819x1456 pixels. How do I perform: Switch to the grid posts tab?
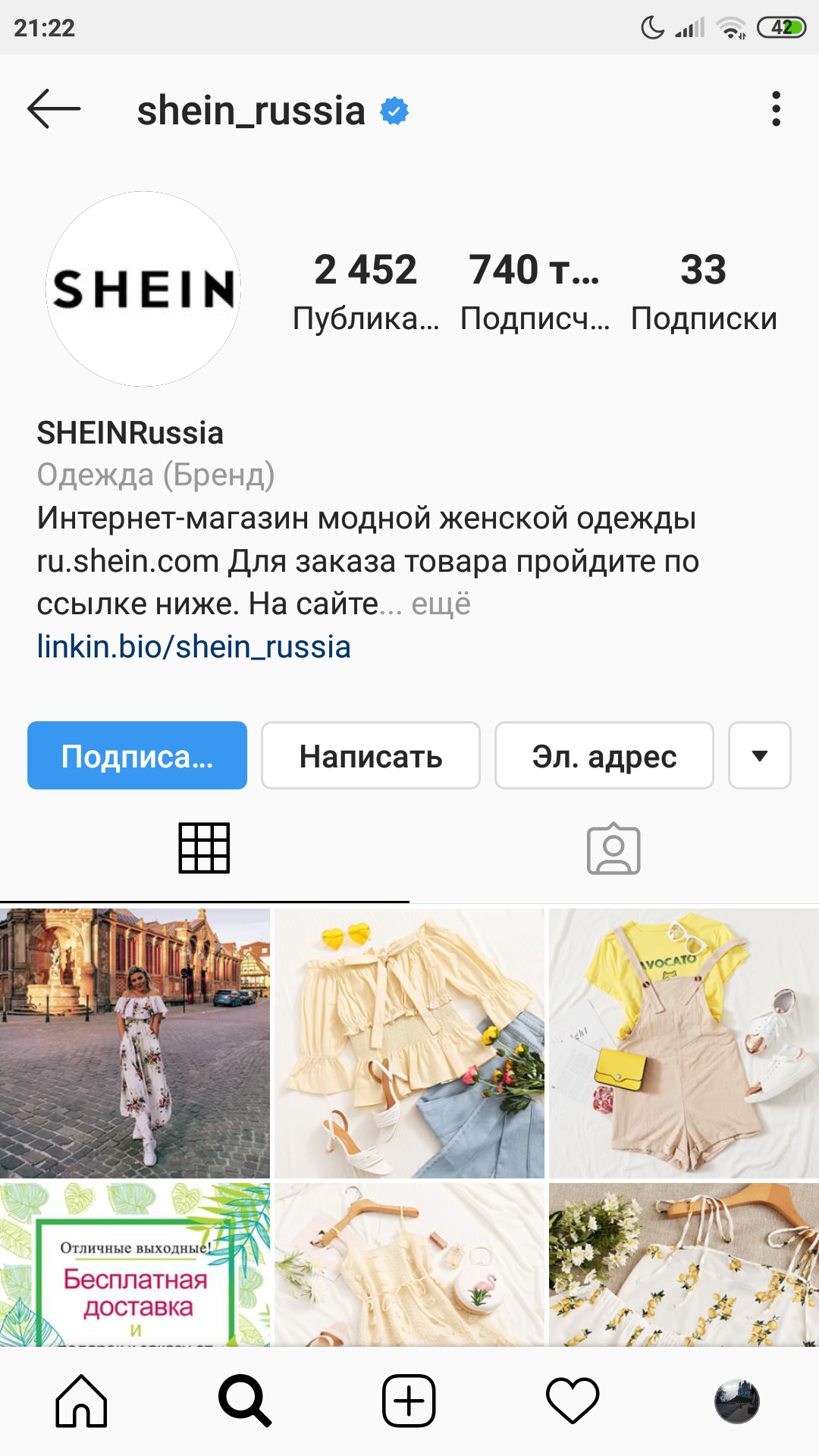tap(204, 849)
